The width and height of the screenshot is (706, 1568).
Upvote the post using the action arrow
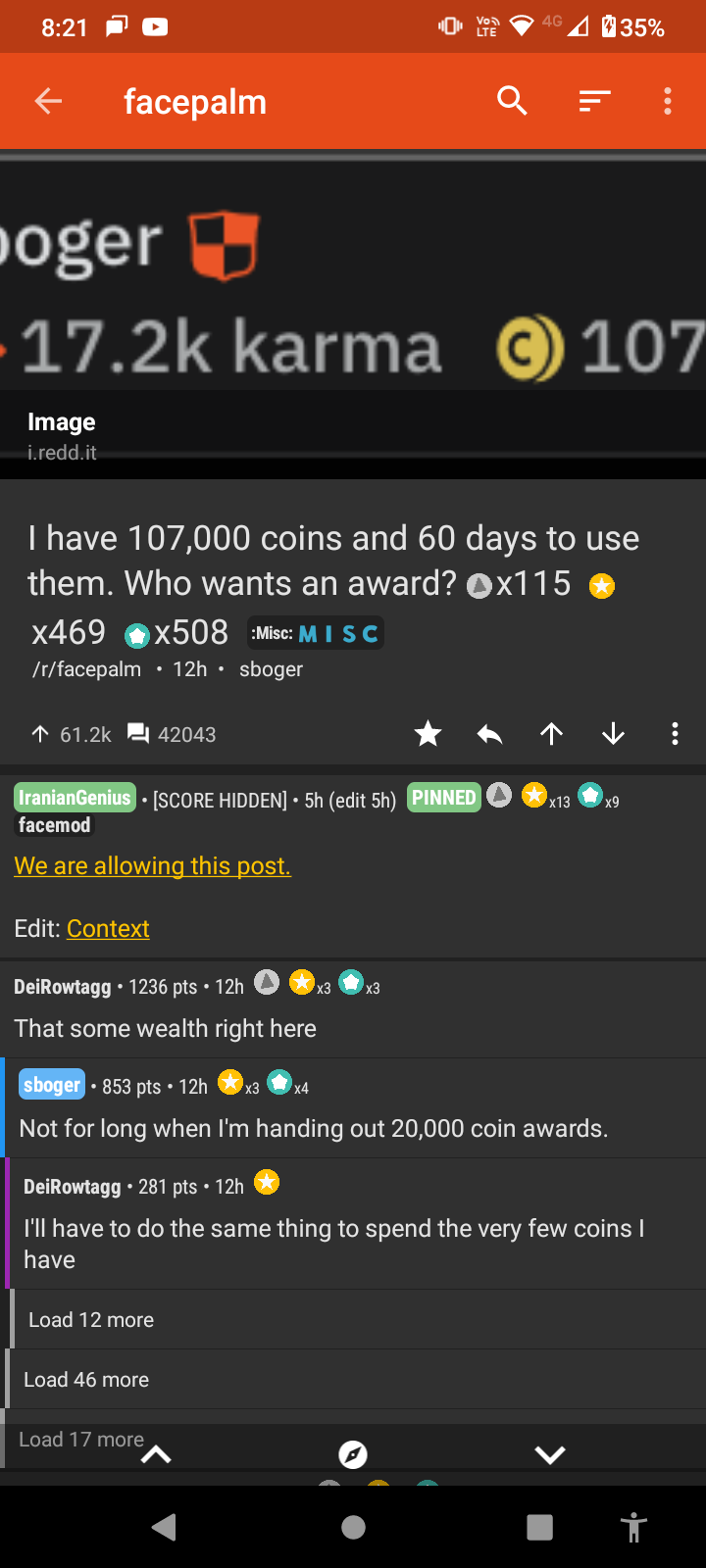(551, 734)
